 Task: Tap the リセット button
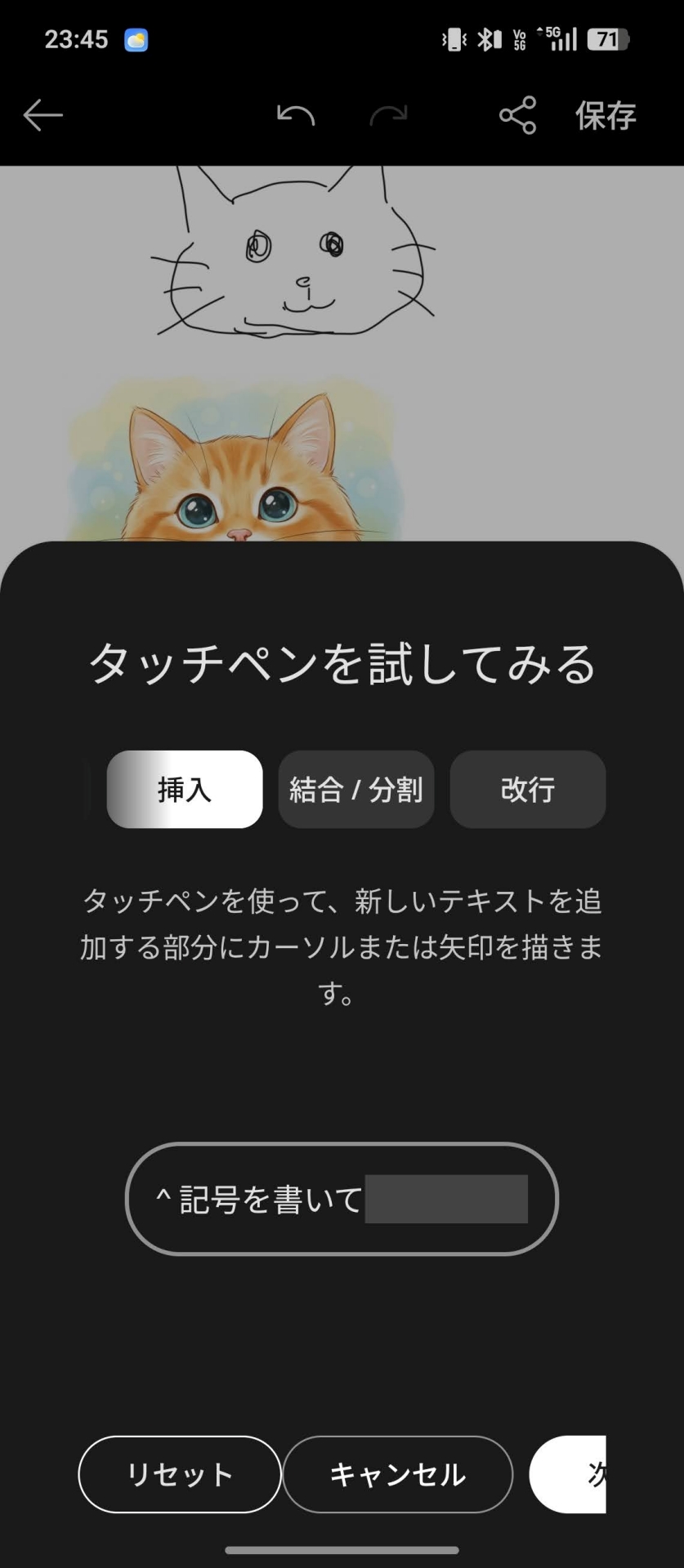pos(180,1474)
